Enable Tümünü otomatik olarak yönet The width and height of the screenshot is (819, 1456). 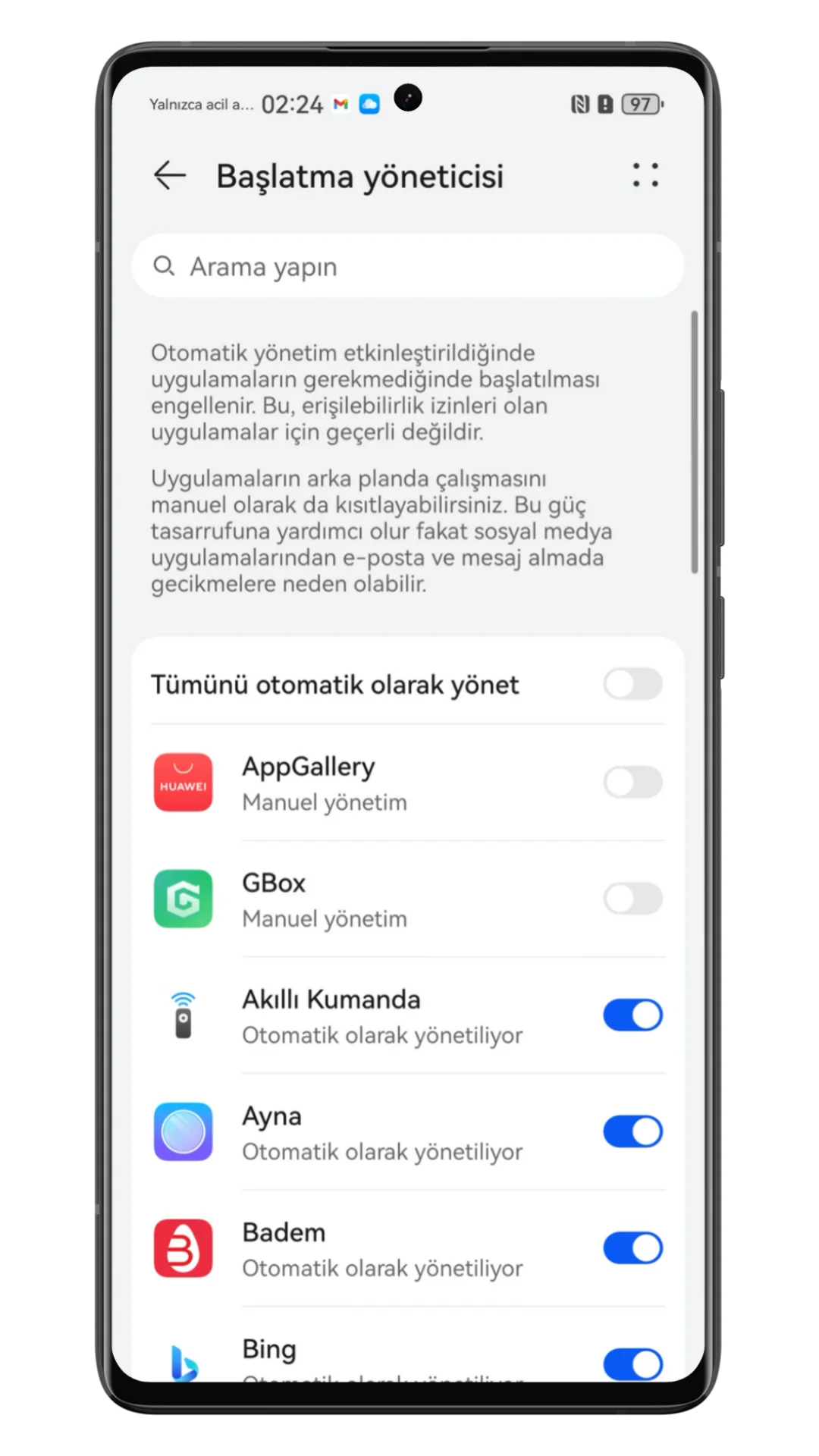[632, 684]
